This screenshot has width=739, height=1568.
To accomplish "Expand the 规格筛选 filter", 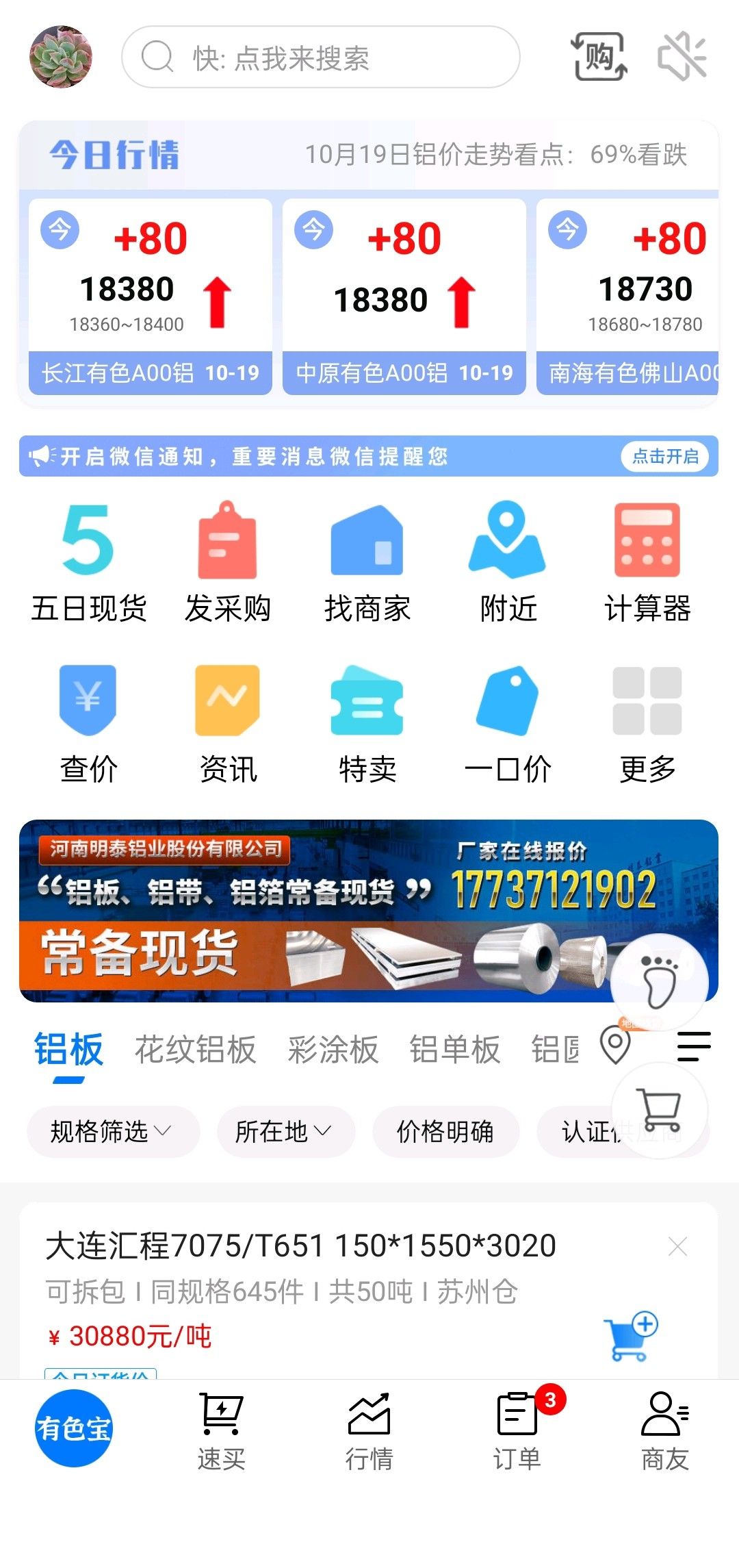I will click(x=112, y=1132).
